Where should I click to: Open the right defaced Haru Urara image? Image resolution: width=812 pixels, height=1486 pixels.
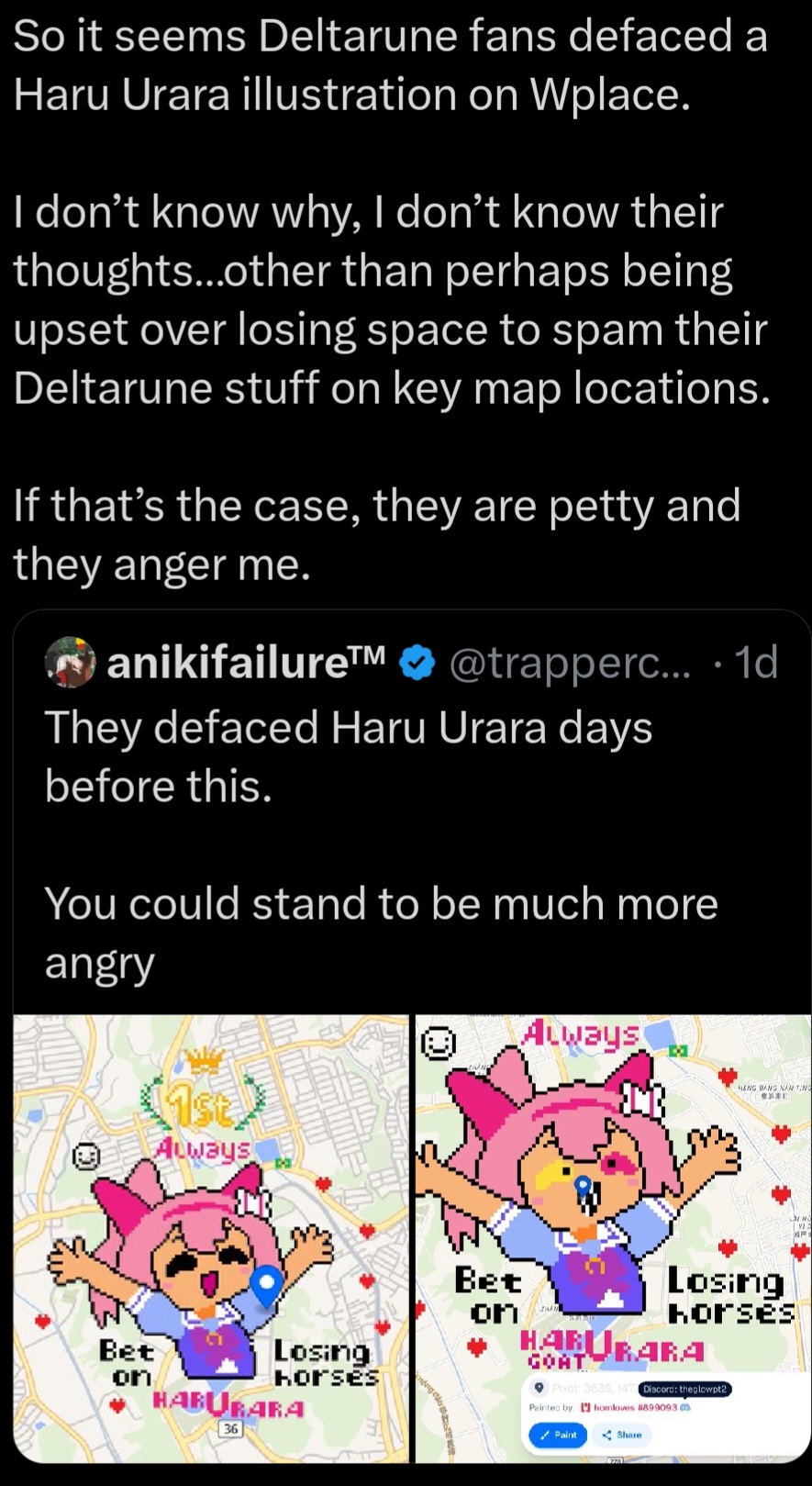coord(612,1237)
